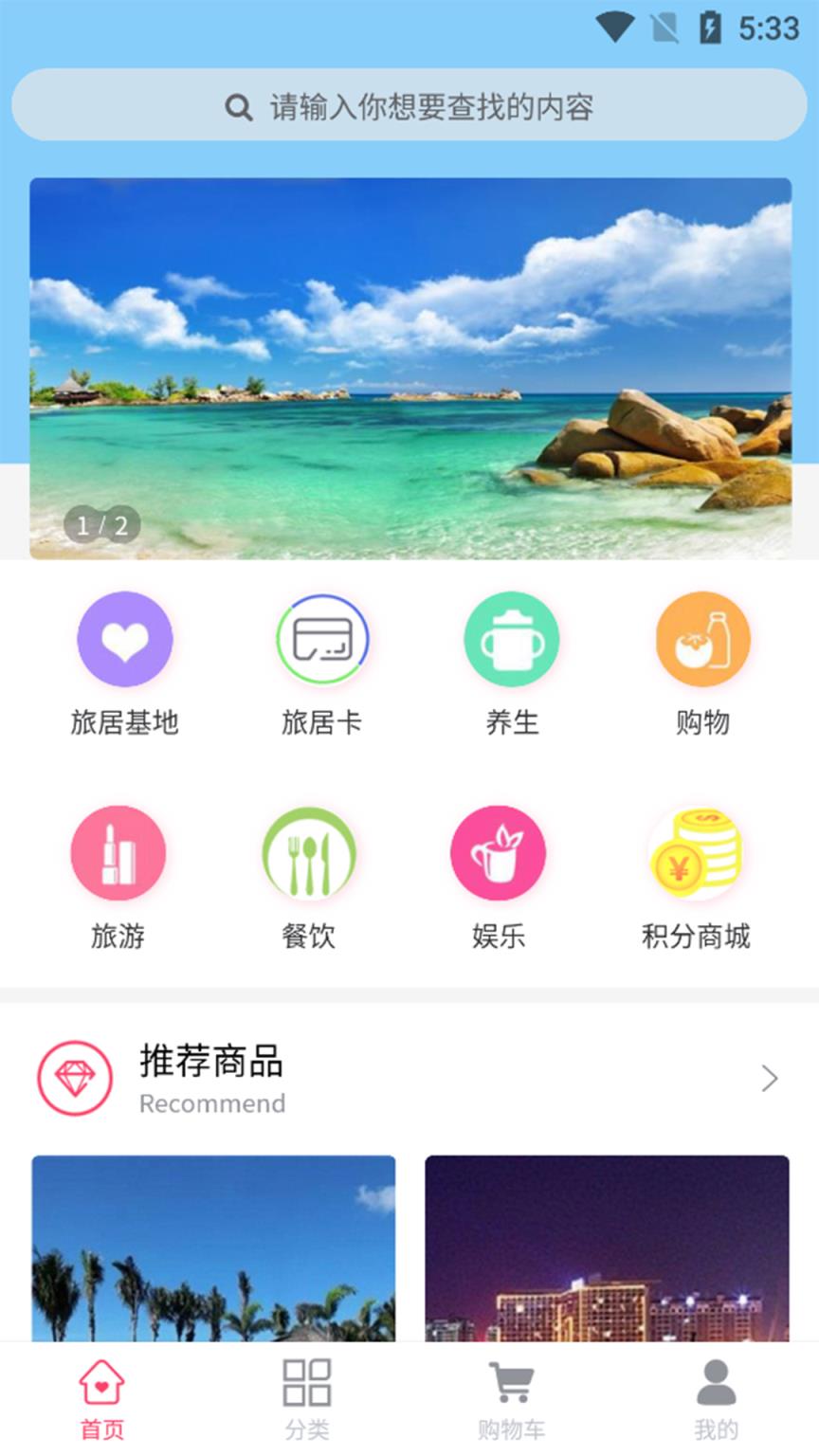
Task: Select the 养生 wellness icon
Action: click(511, 638)
